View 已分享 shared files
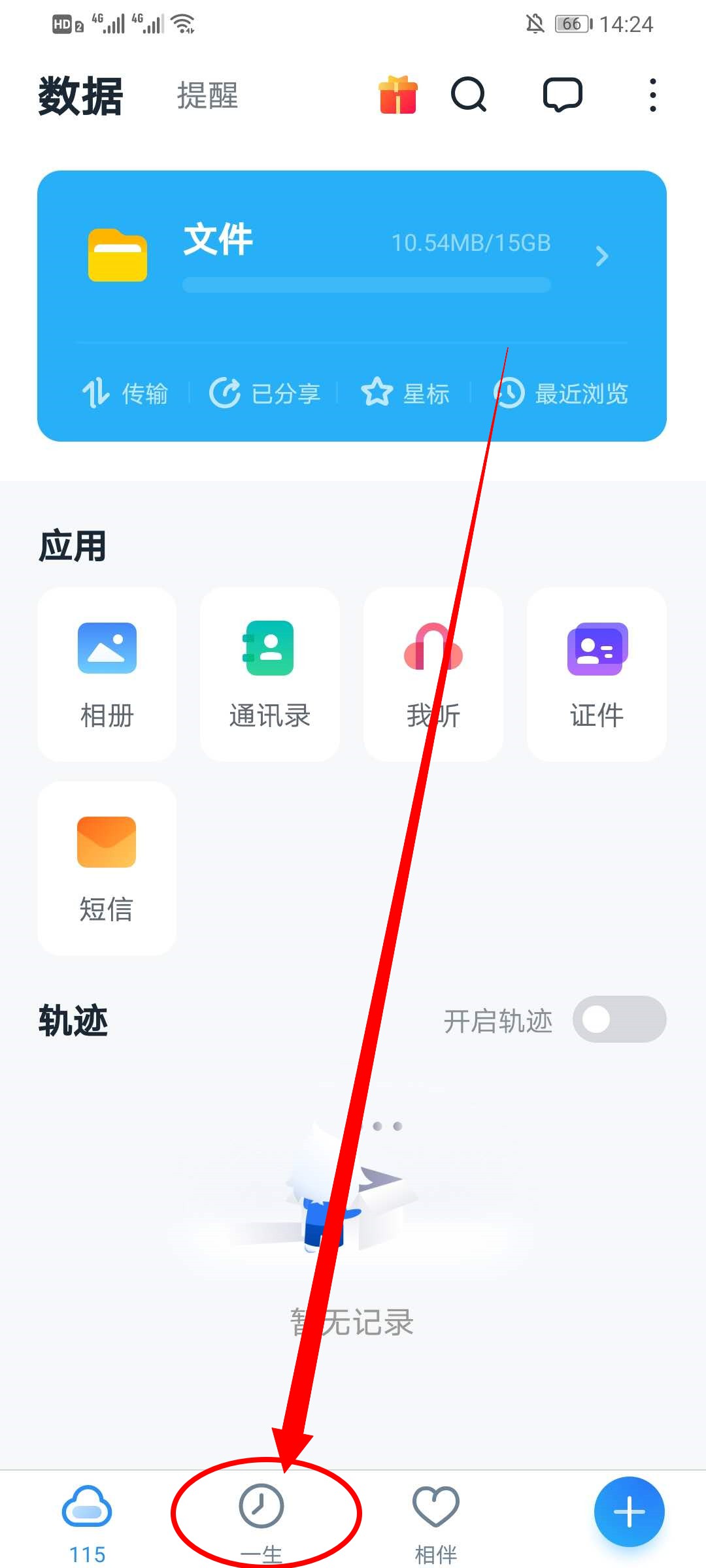 265,393
